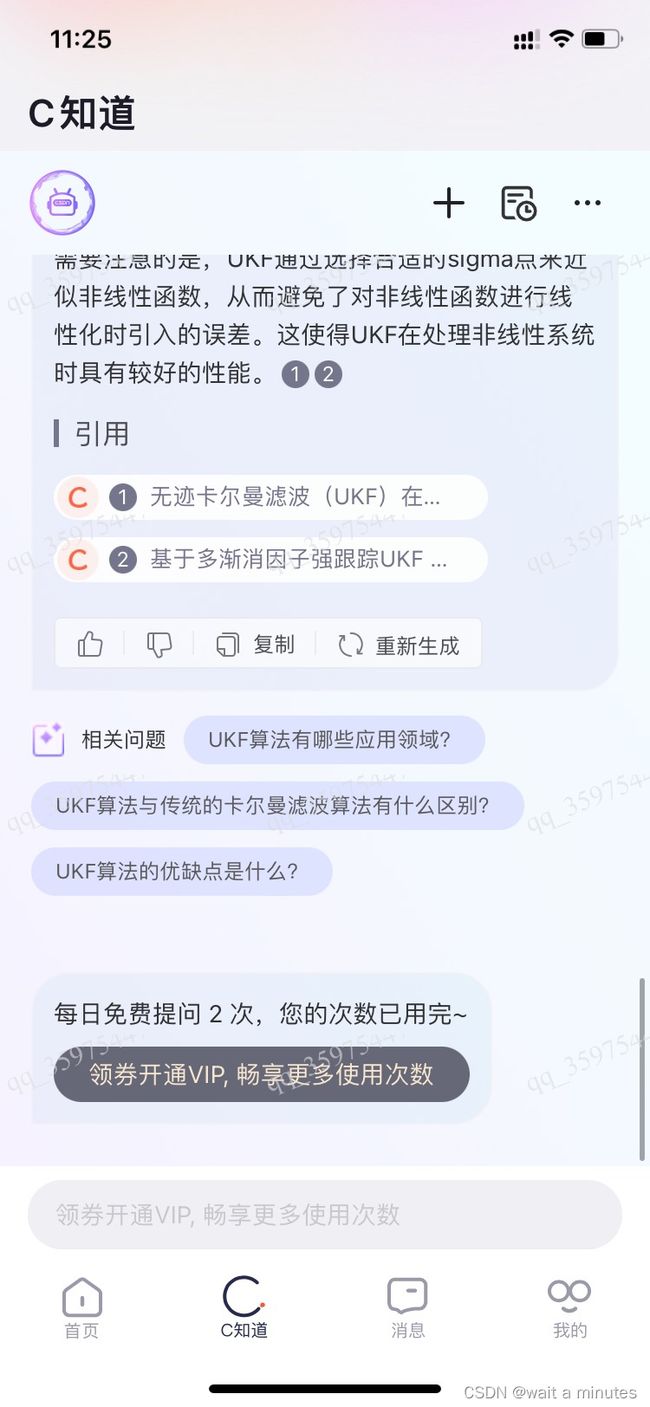This screenshot has height=1407, width=650.
Task: Tap citation marker 1 in the answer
Action: pos(295,375)
